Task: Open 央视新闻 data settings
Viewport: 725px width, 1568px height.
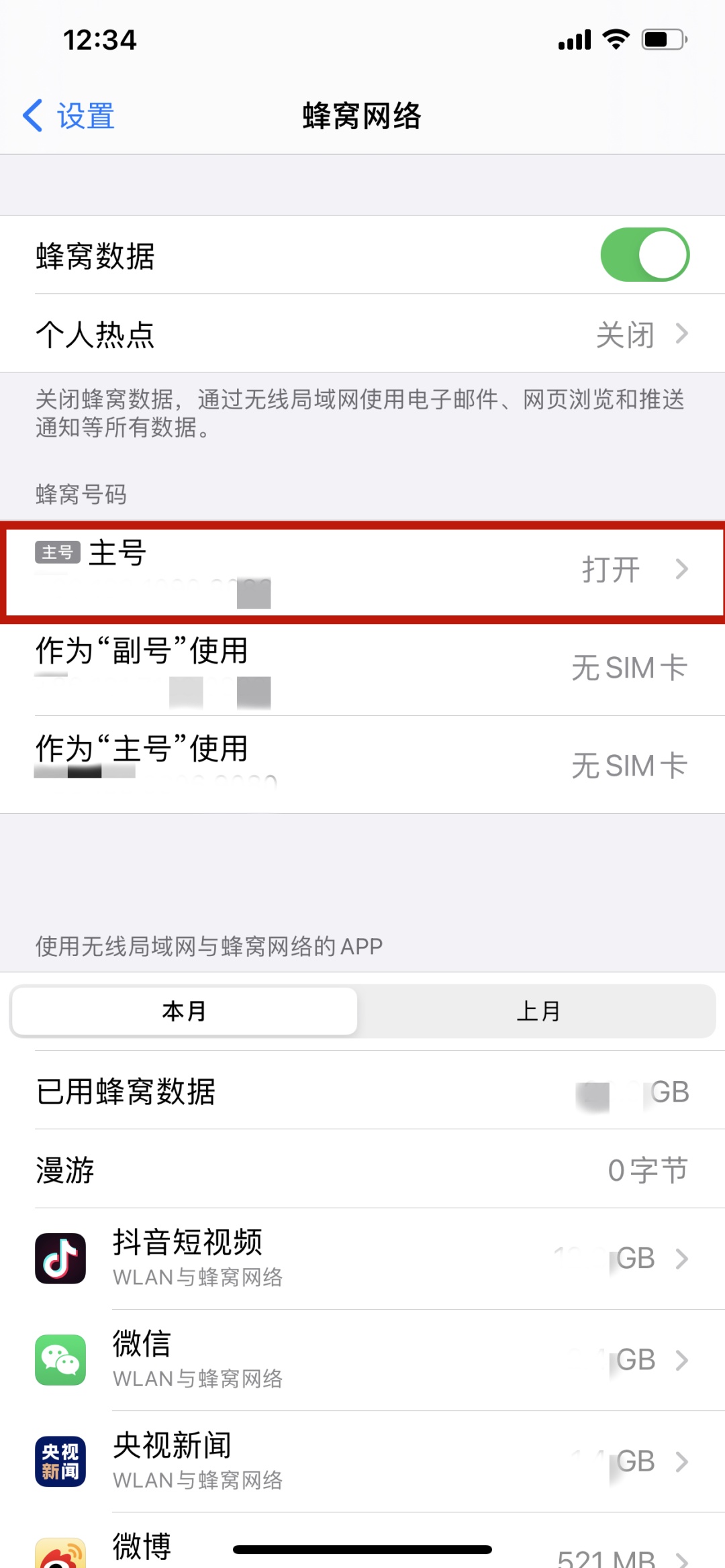Action: (x=362, y=1461)
